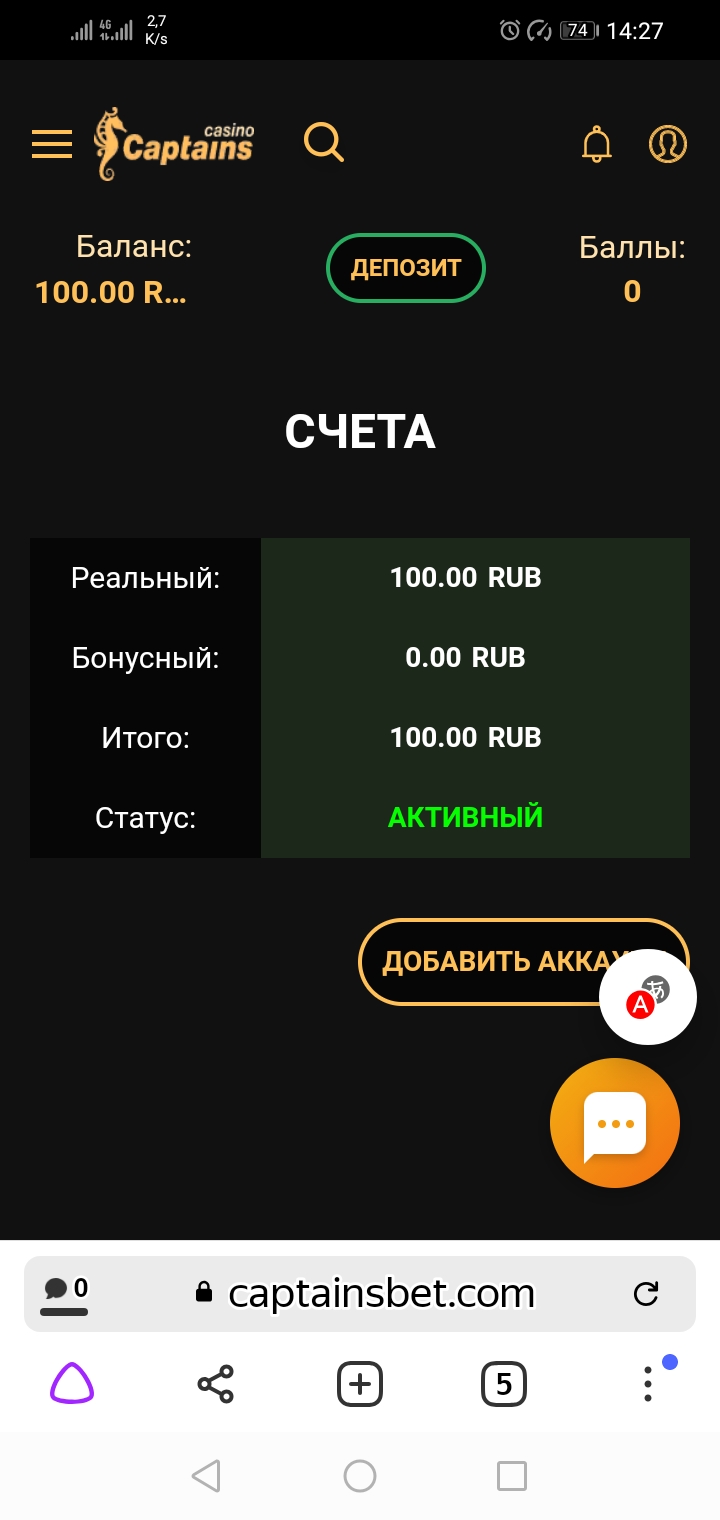Screen dimensions: 720x1520
Task: Tap the floating translate button
Action: [x=648, y=997]
